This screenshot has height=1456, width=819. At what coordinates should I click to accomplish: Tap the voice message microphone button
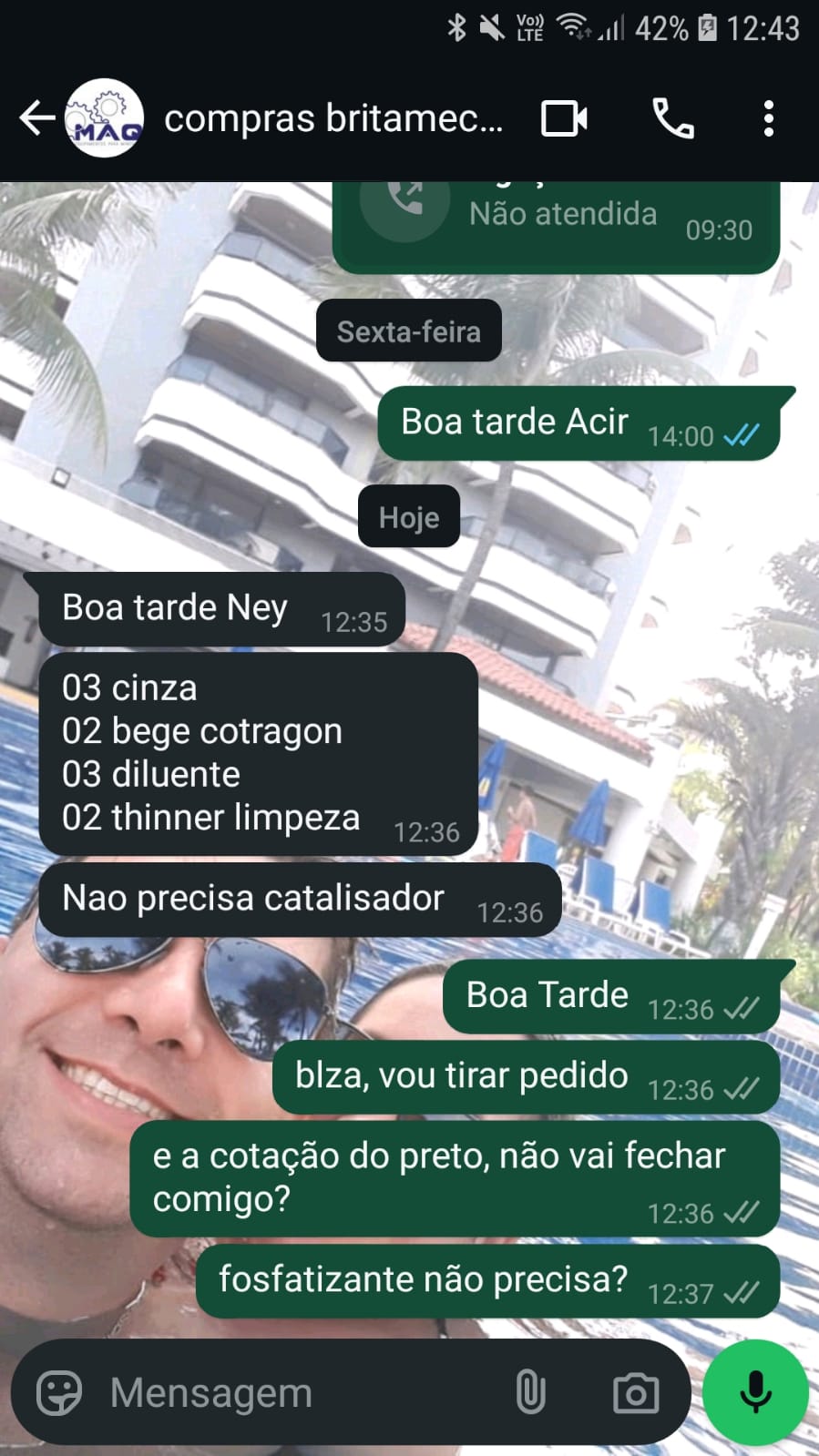click(x=755, y=1392)
